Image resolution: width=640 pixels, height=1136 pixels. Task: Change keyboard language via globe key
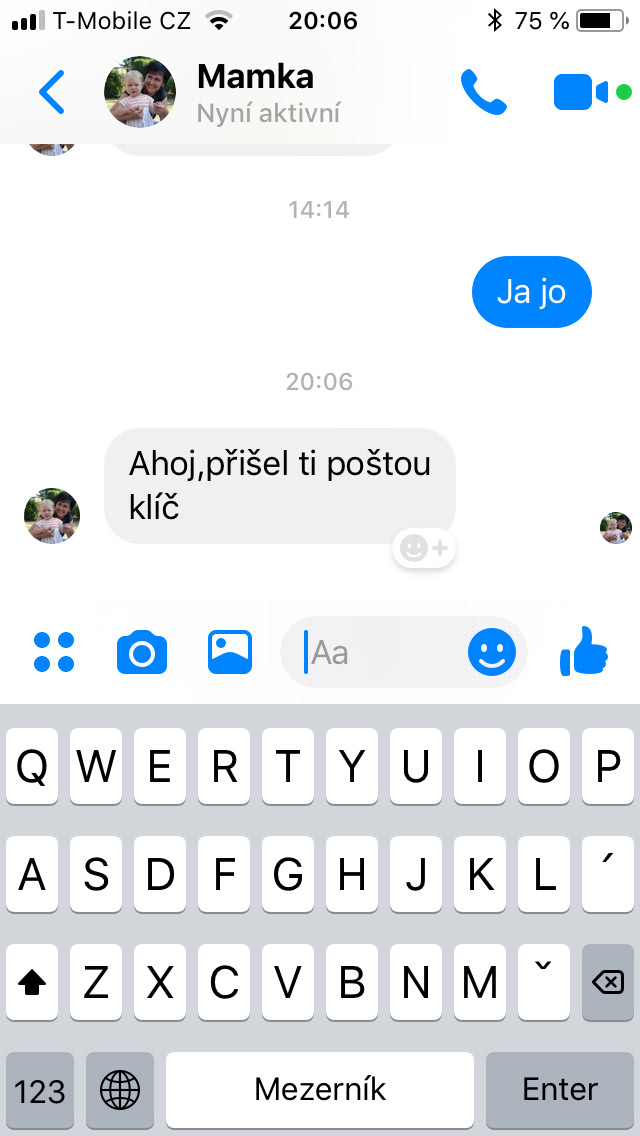click(x=120, y=1090)
